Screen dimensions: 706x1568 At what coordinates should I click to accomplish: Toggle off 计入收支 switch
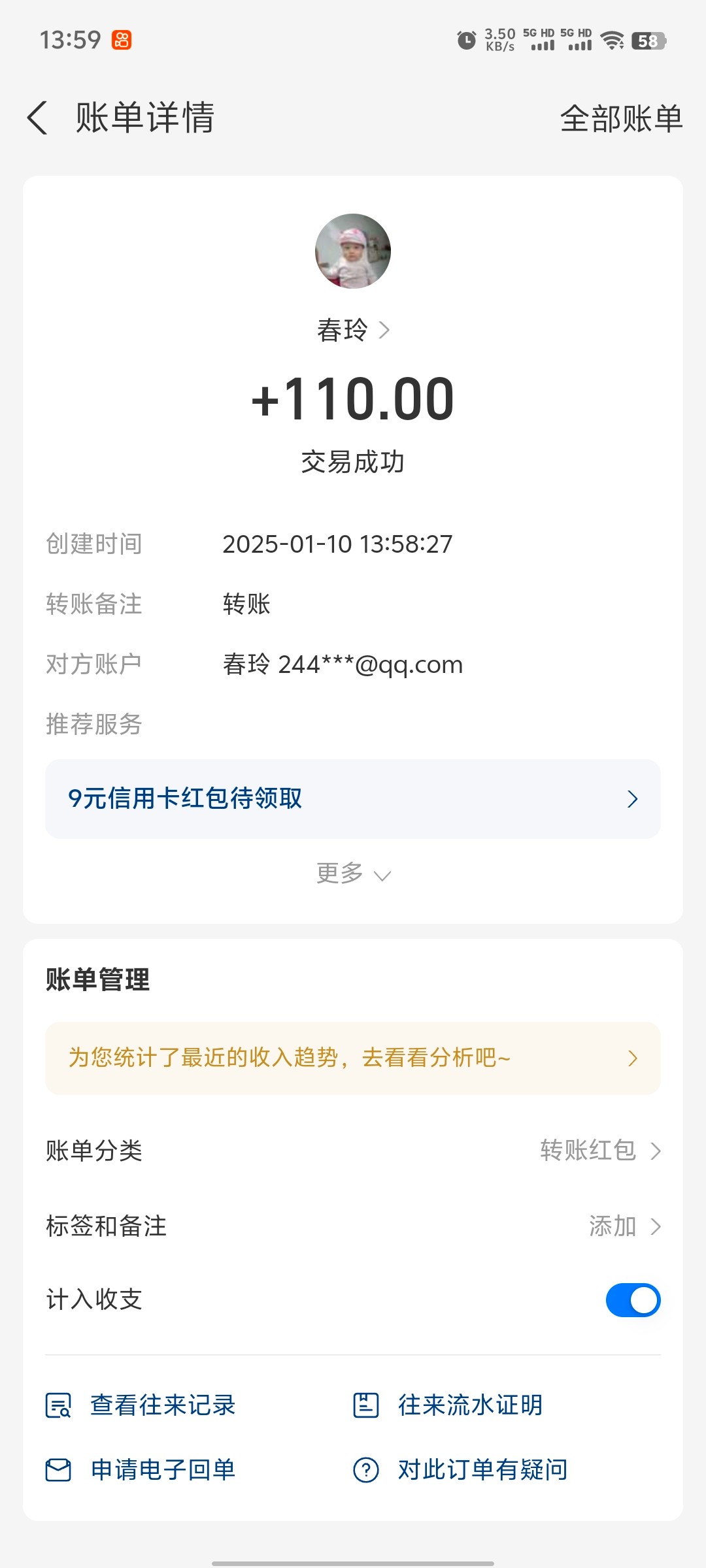[x=633, y=1300]
